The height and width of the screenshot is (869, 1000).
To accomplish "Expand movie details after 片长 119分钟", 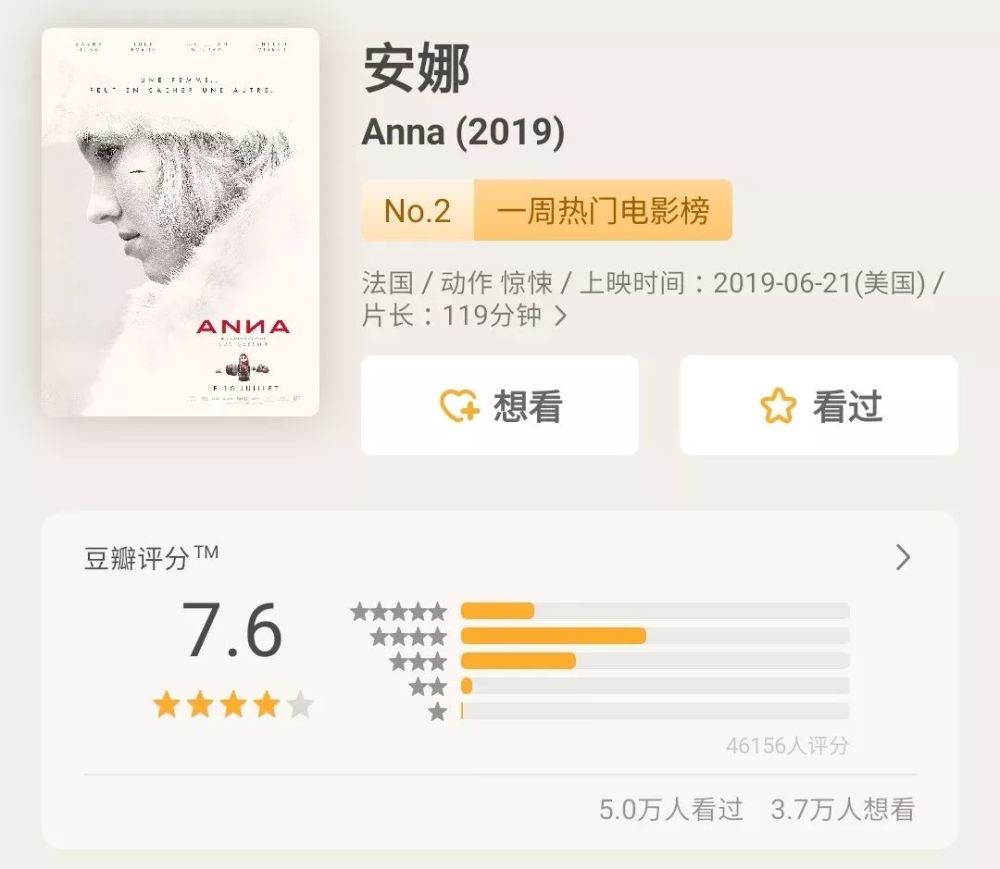I will click(561, 316).
